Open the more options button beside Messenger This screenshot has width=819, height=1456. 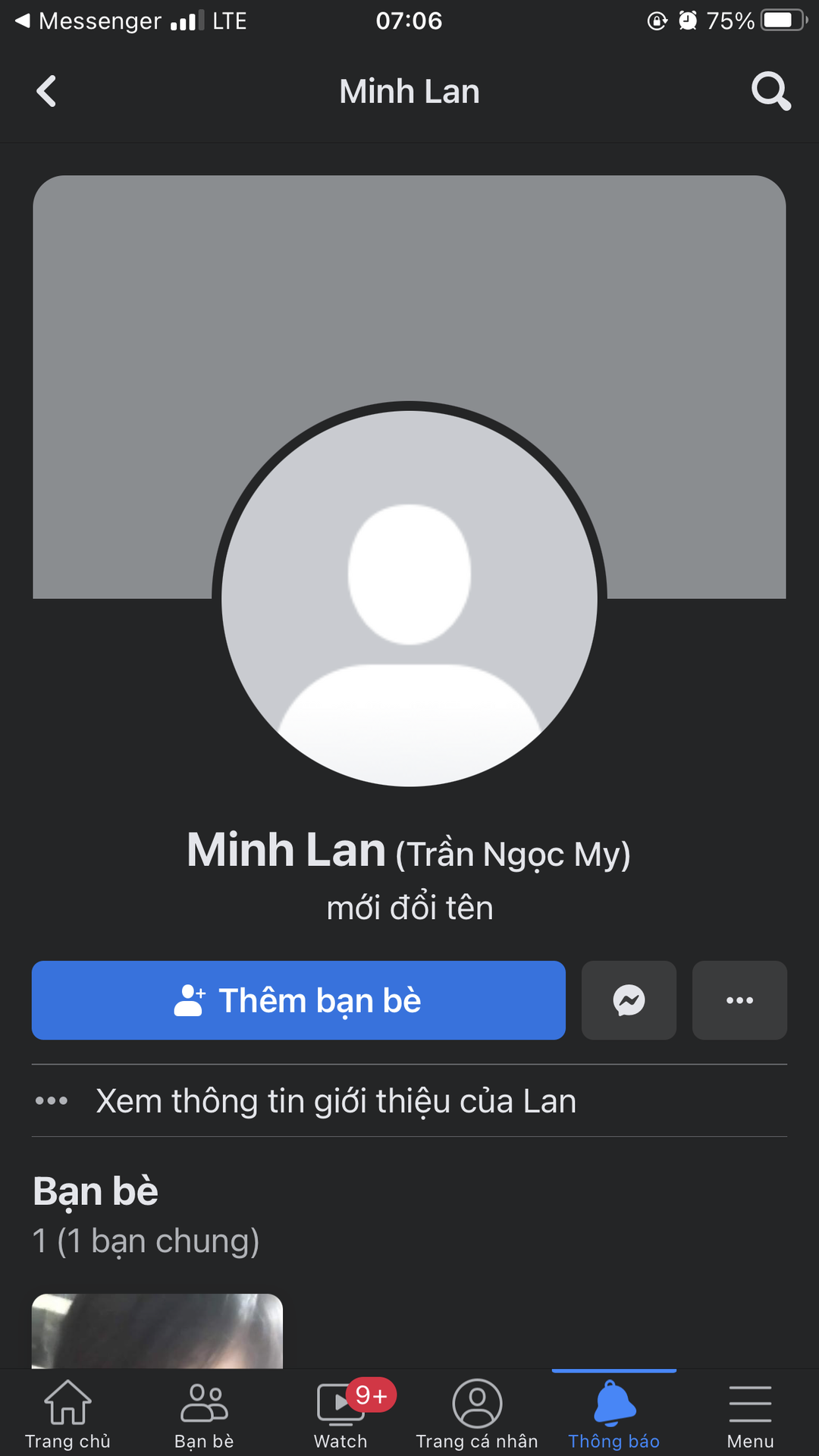tap(739, 1000)
